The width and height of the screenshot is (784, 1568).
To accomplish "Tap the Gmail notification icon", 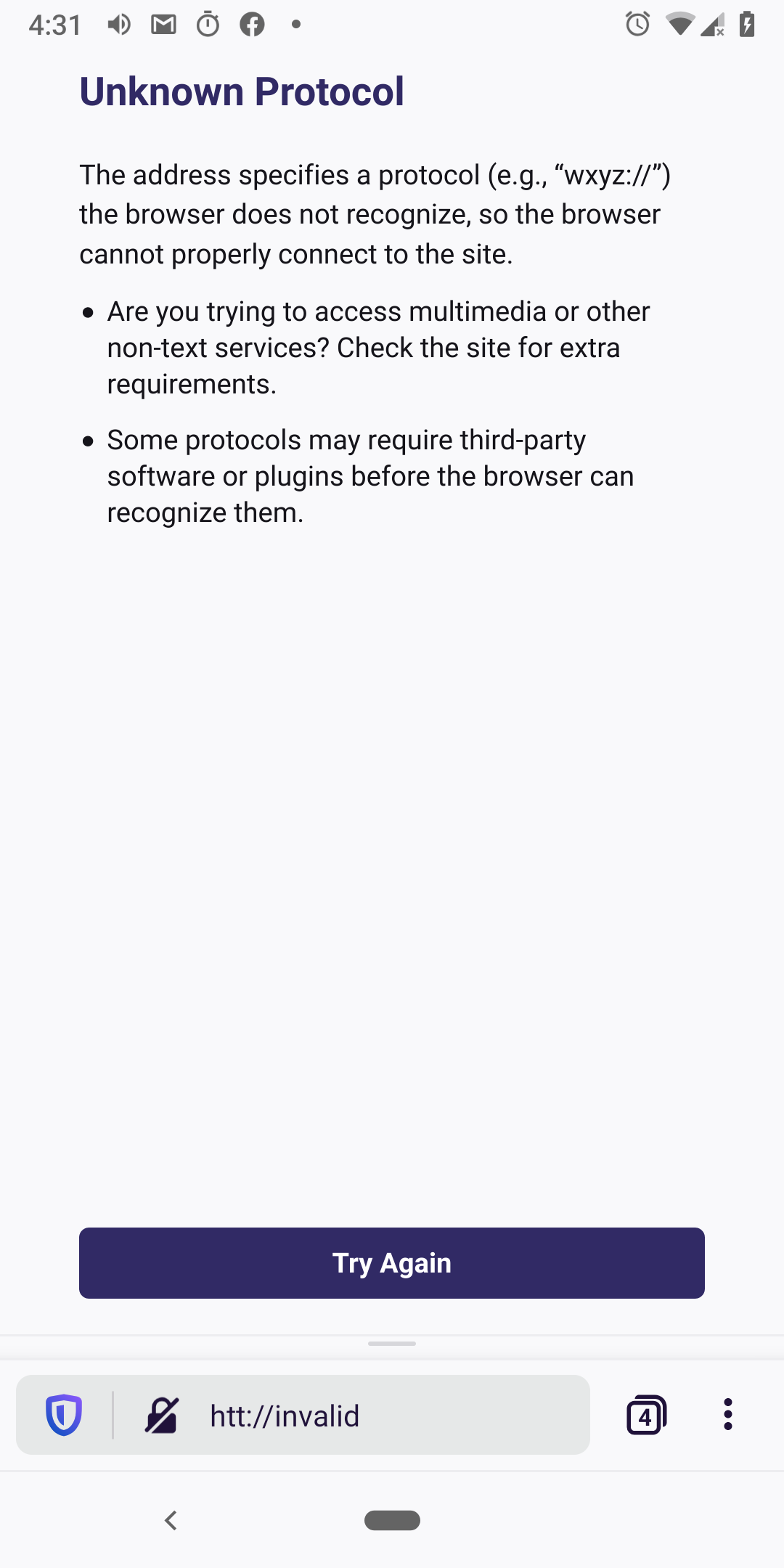I will [163, 23].
